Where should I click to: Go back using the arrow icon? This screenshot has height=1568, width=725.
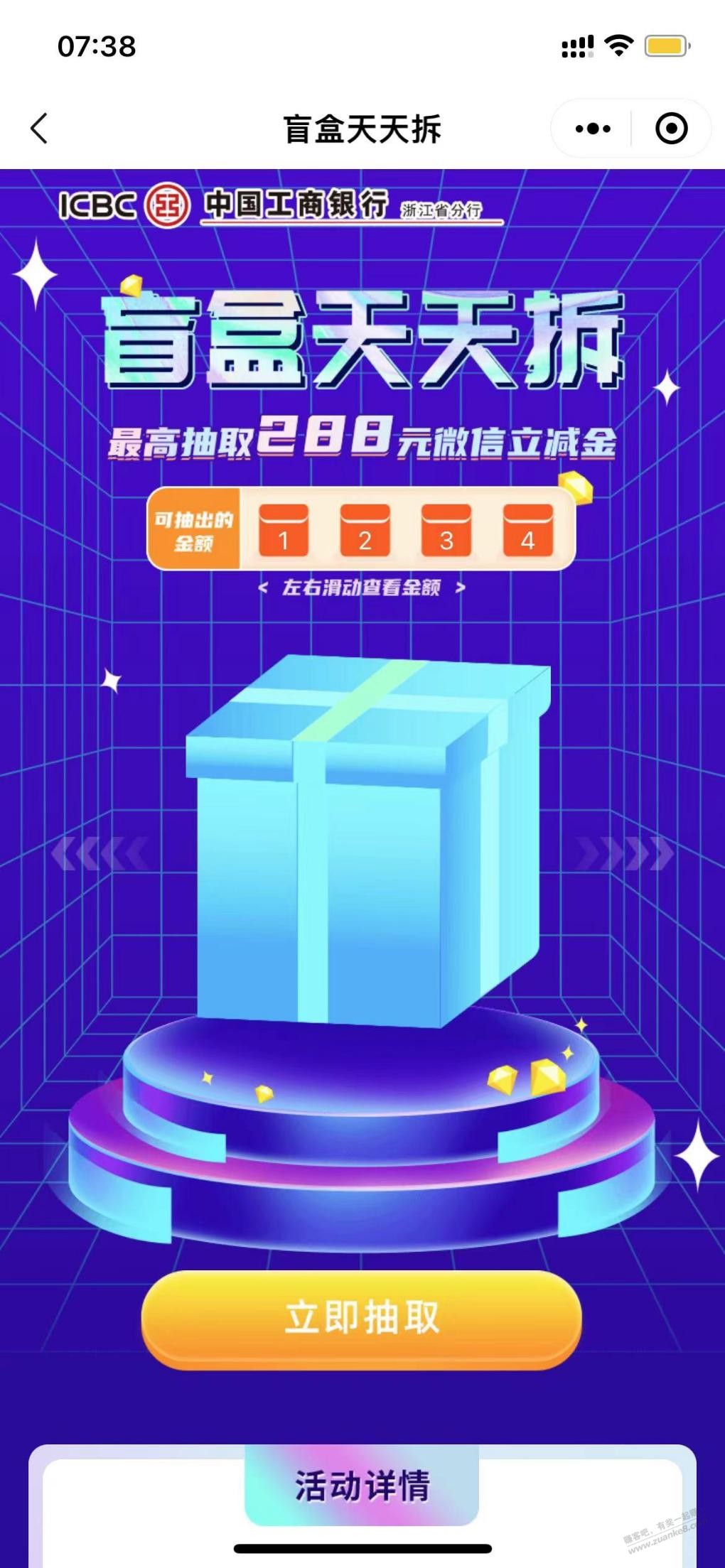pos(39,129)
